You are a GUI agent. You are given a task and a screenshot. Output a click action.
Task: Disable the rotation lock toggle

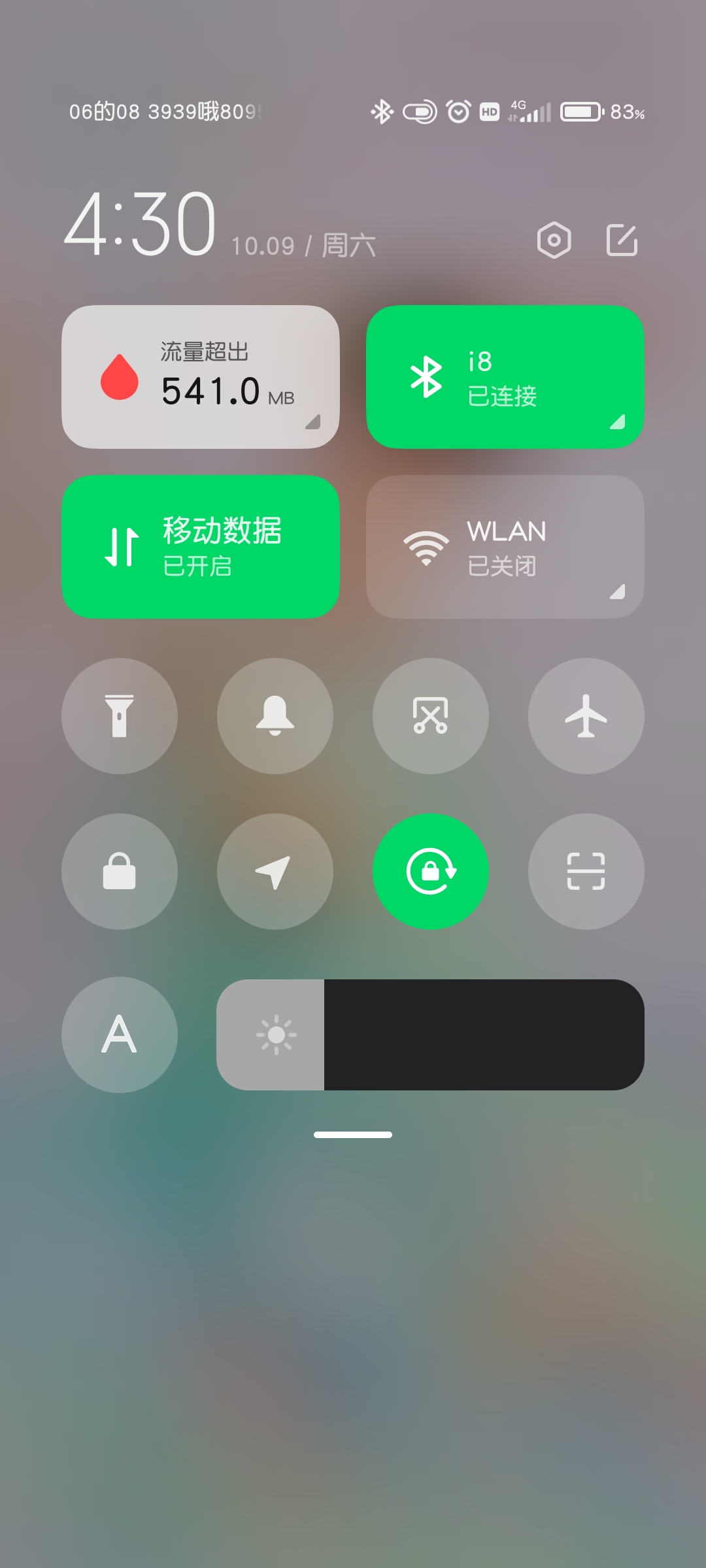(x=431, y=872)
